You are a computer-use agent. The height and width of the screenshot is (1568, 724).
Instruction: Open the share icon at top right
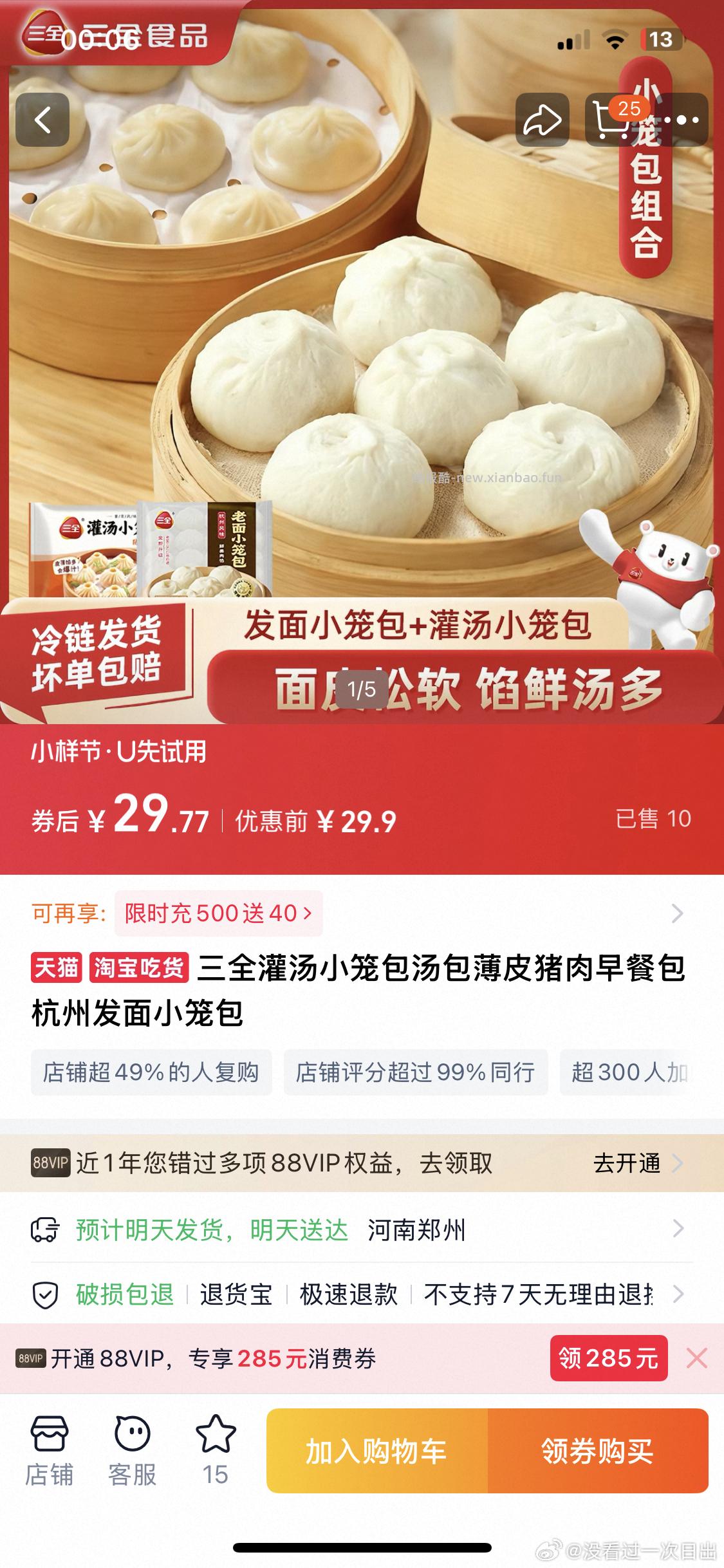(x=544, y=120)
